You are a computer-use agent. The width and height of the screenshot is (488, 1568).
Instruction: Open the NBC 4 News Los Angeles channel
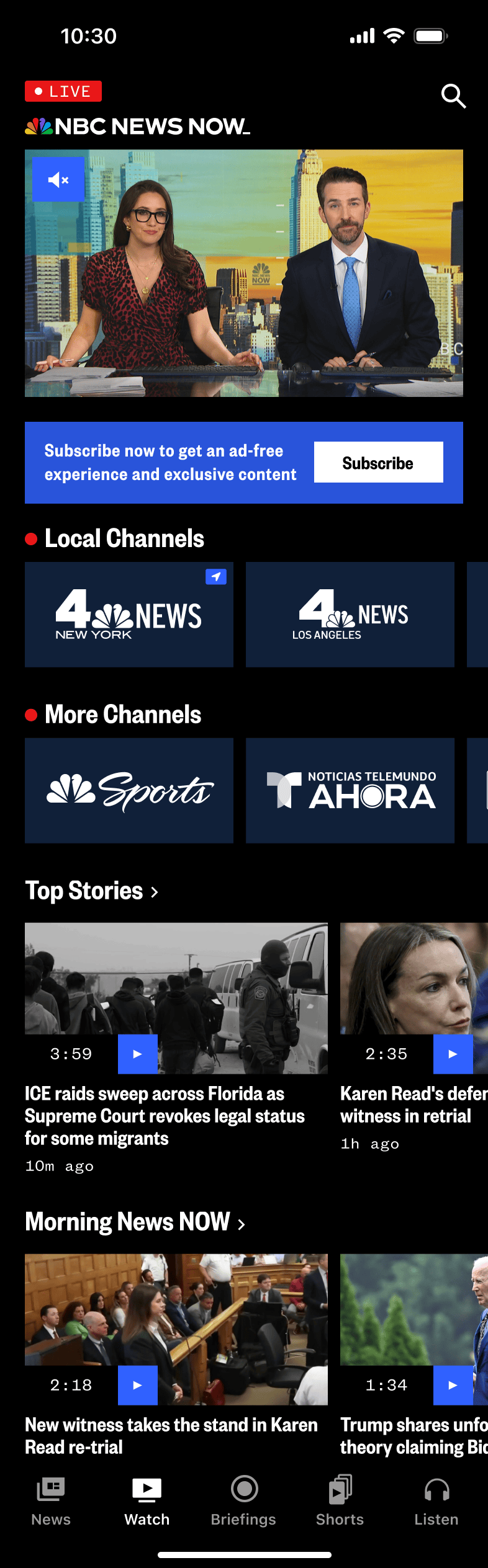(x=350, y=615)
